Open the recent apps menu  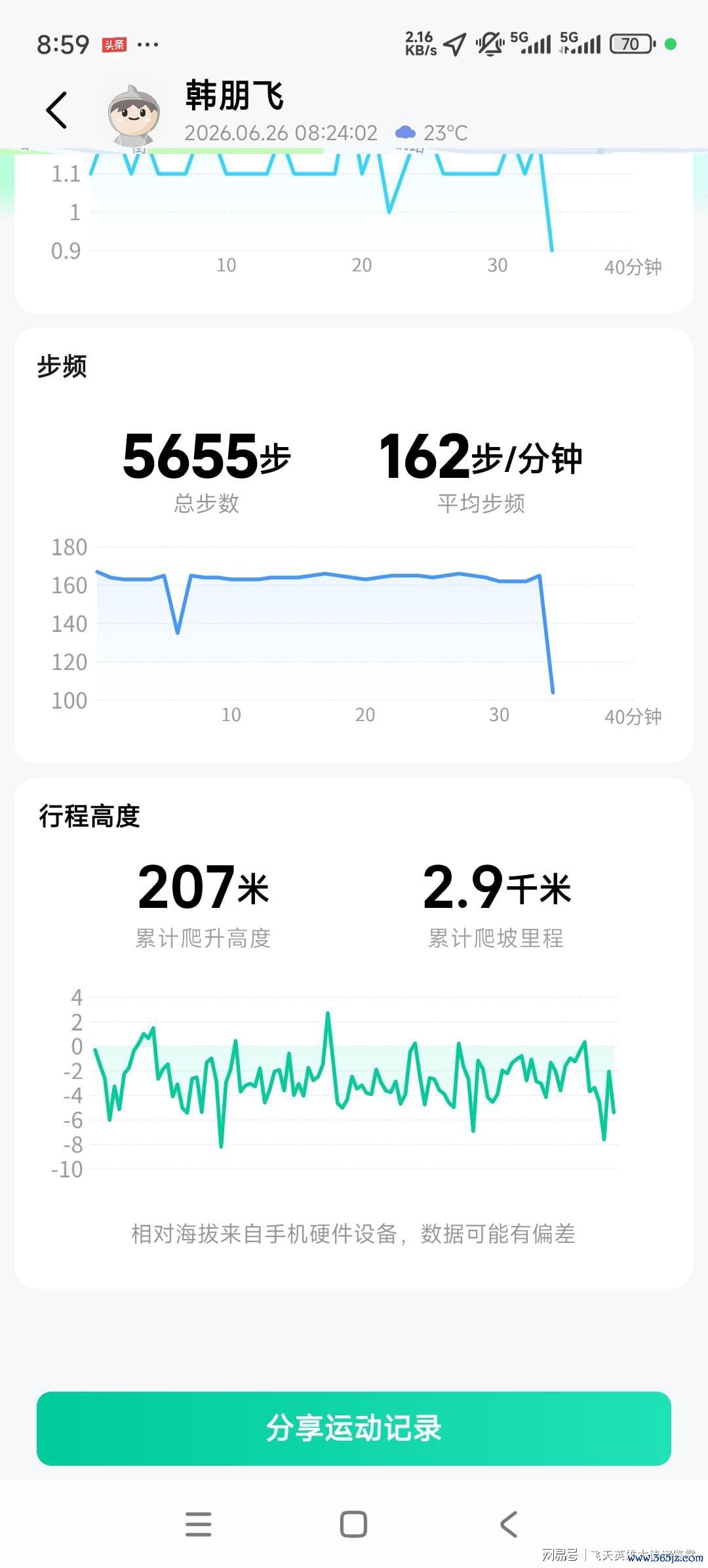tap(198, 1524)
